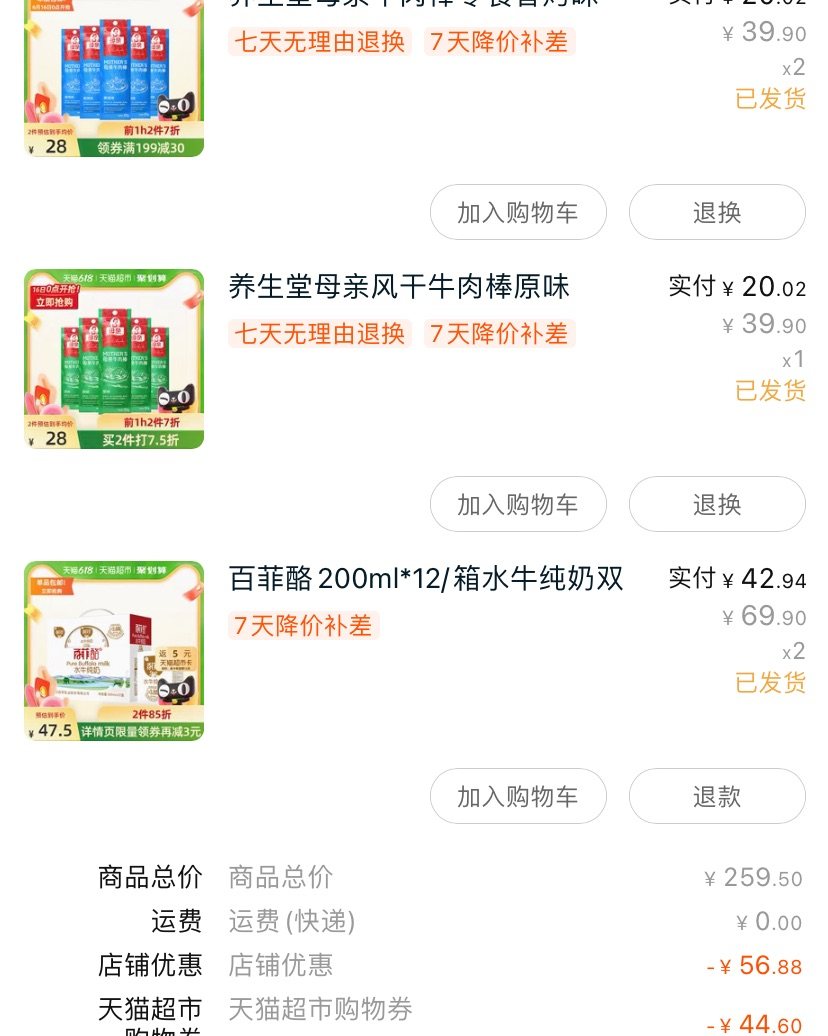Request 退款 for the 百菲酪 buffalo milk order

[716, 796]
